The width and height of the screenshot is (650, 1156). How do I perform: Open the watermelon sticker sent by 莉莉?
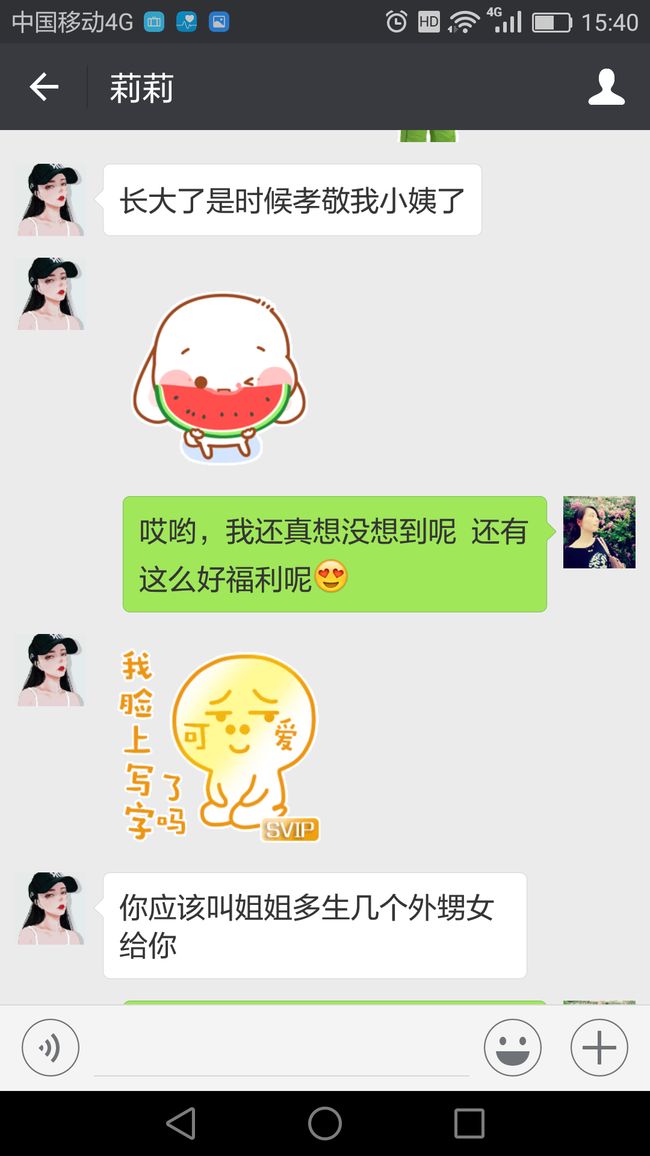point(220,378)
